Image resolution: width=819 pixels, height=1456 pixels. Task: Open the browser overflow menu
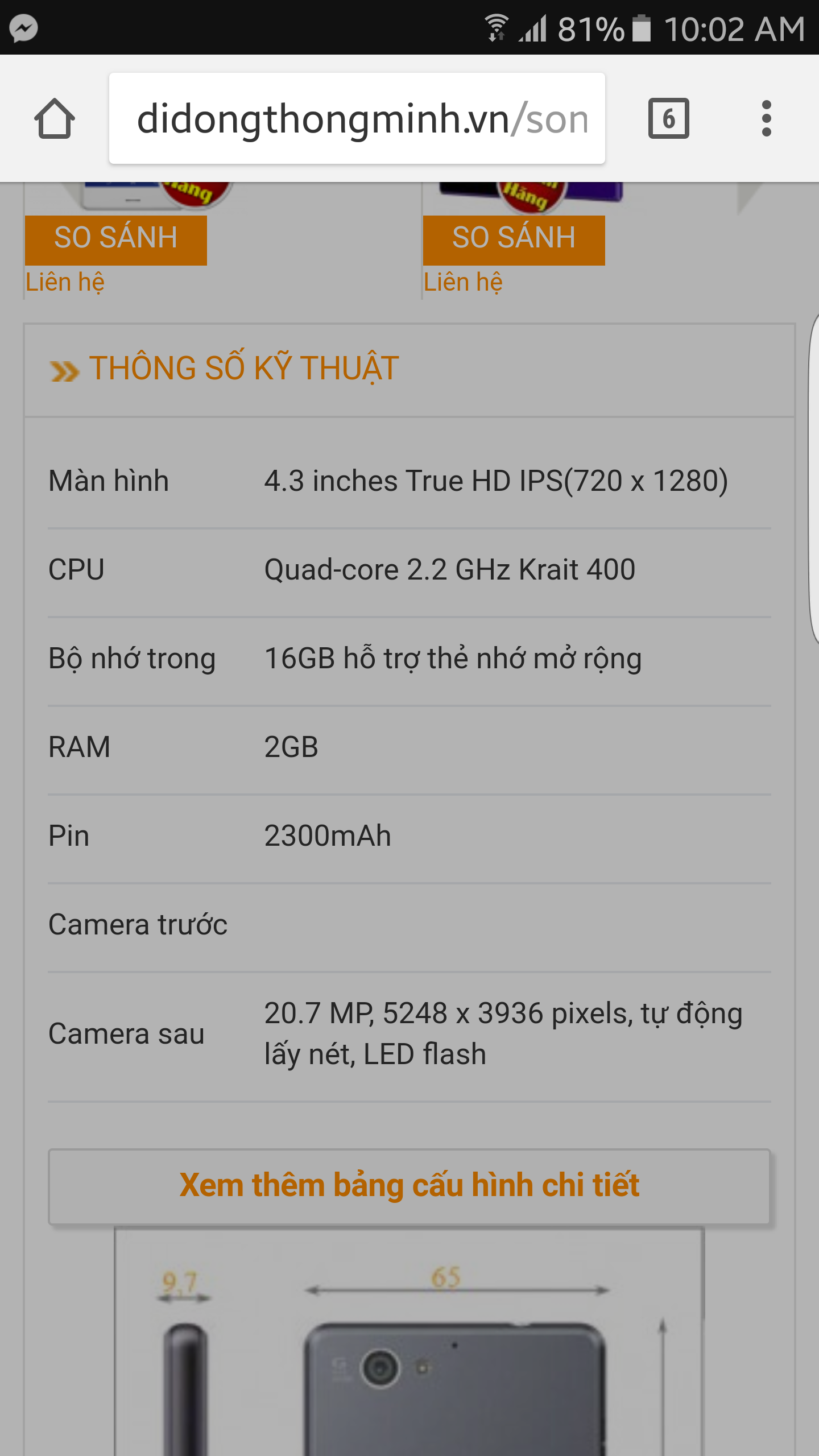[x=766, y=118]
